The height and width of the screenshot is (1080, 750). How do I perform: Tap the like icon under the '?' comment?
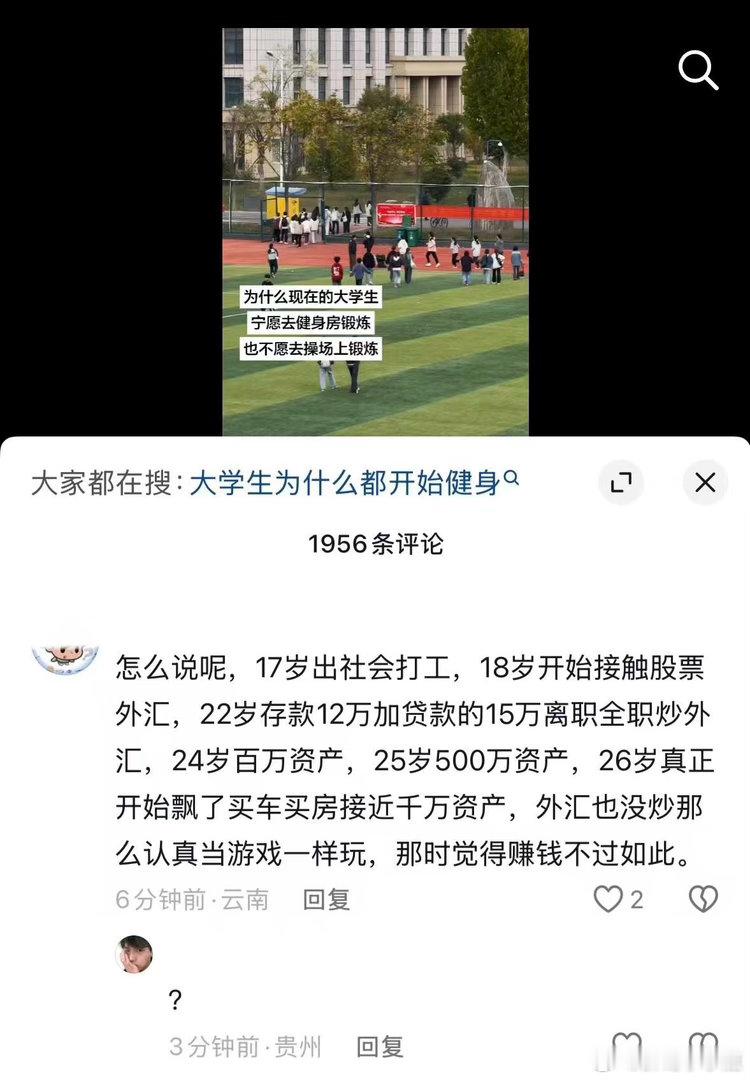(x=625, y=1045)
